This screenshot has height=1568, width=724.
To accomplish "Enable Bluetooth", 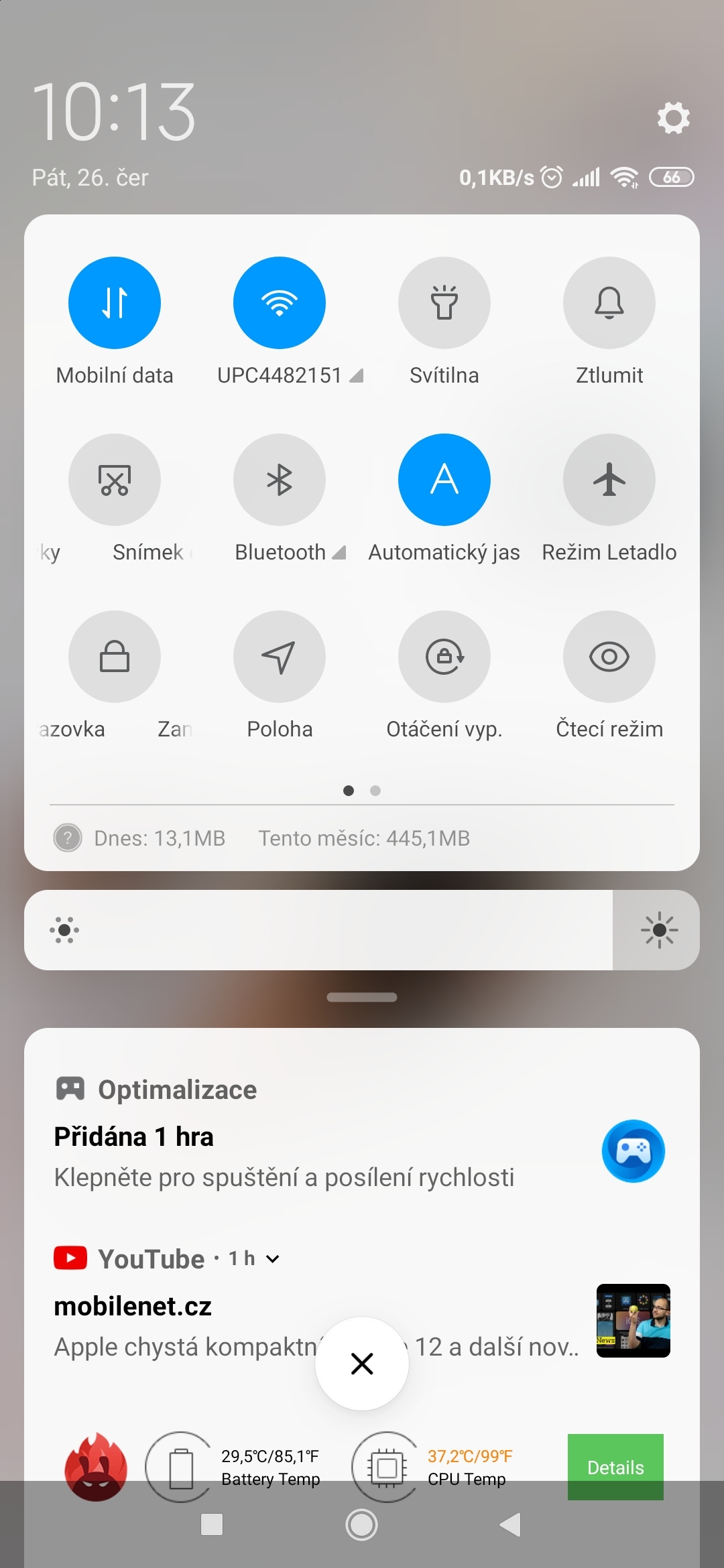I will pos(280,479).
